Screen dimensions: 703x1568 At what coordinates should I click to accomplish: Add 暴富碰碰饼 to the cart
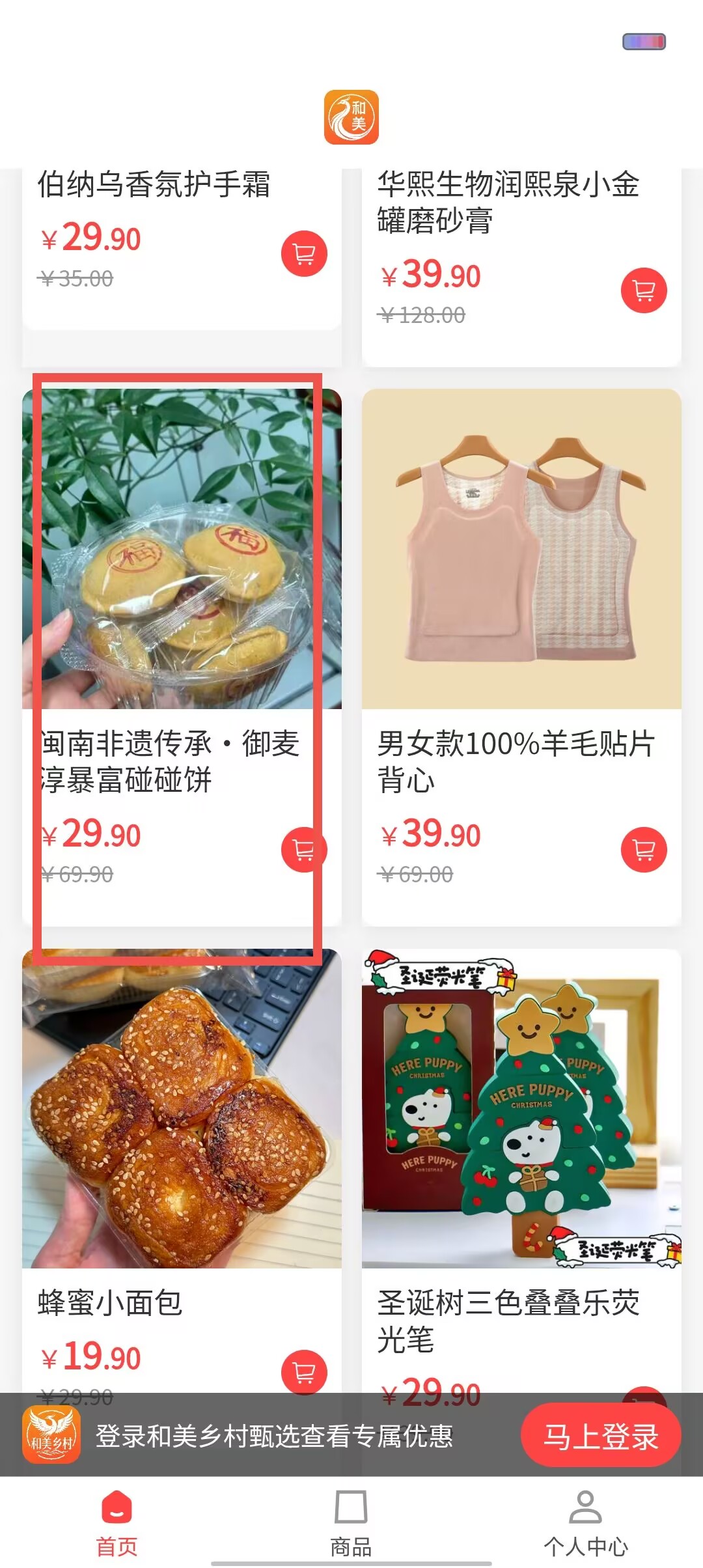(304, 850)
